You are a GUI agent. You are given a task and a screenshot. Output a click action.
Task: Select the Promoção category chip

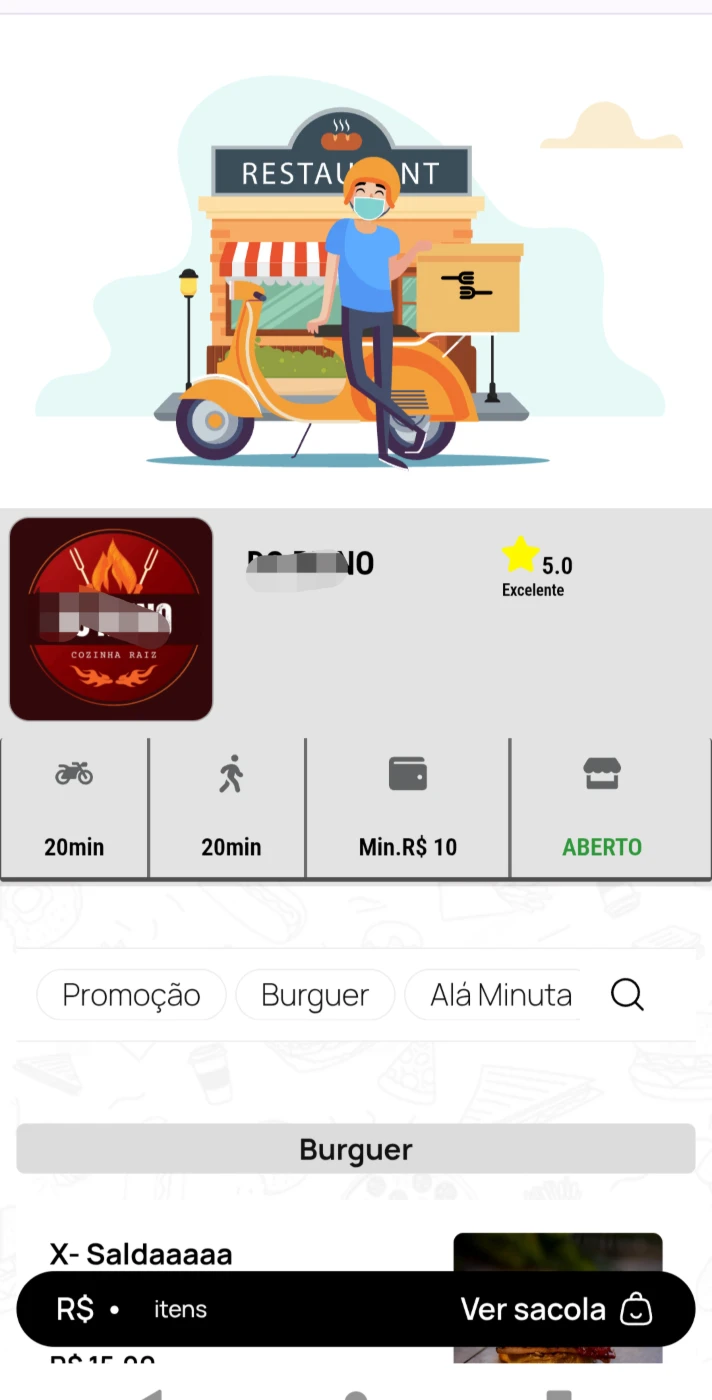pyautogui.click(x=131, y=995)
